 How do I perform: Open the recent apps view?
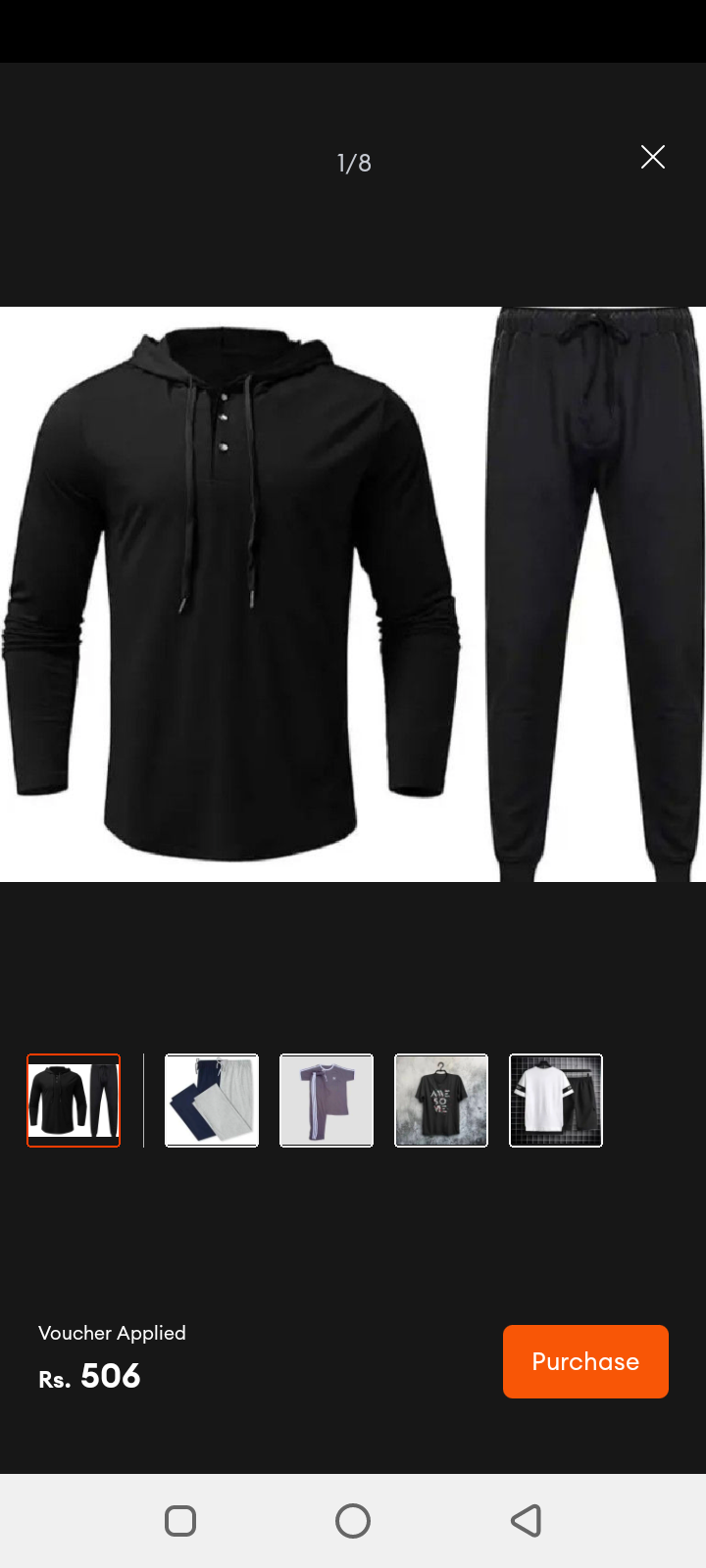click(180, 1521)
